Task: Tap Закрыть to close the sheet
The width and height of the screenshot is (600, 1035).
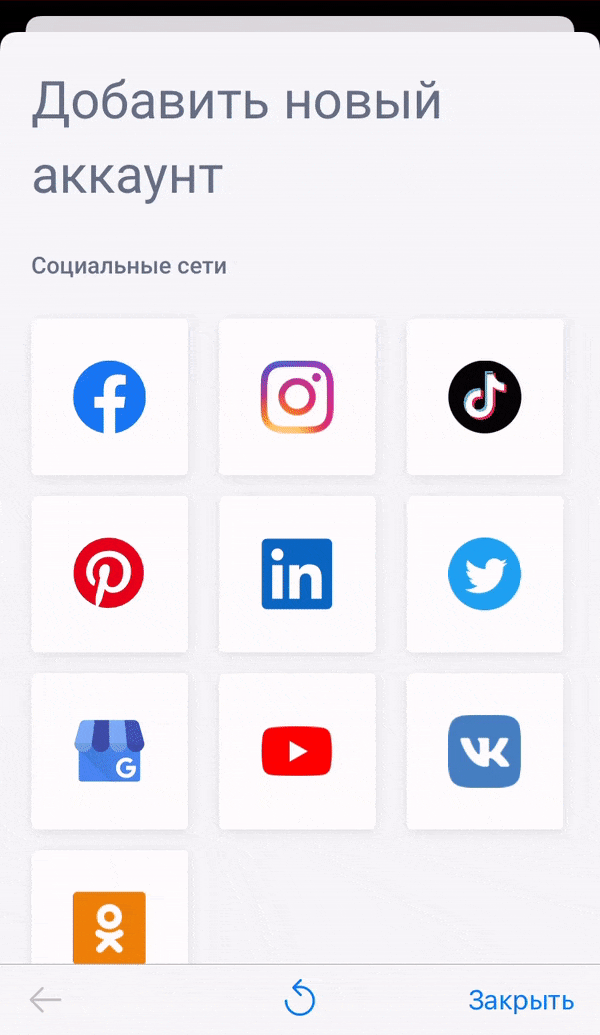Action: coord(521,1000)
